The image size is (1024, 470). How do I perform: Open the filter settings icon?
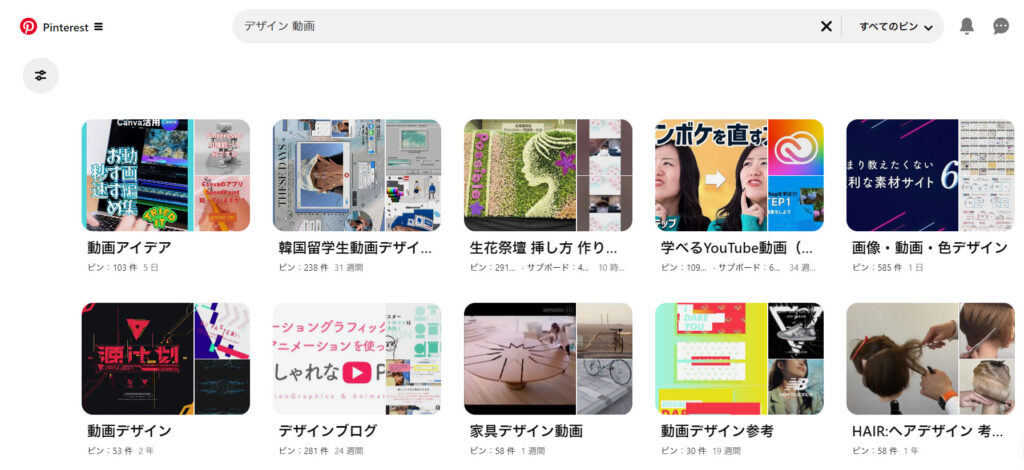41,75
